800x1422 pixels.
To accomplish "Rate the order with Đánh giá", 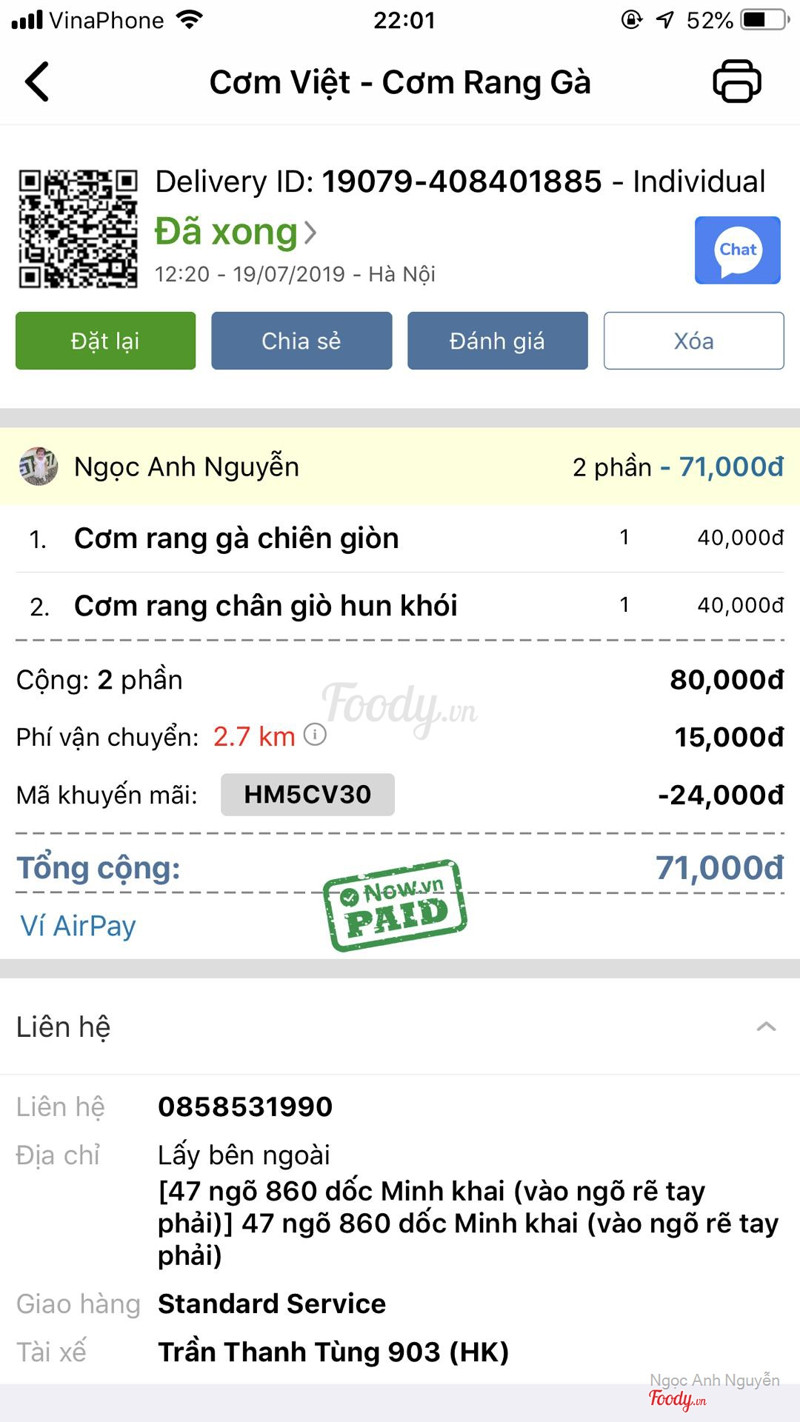I will 497,341.
